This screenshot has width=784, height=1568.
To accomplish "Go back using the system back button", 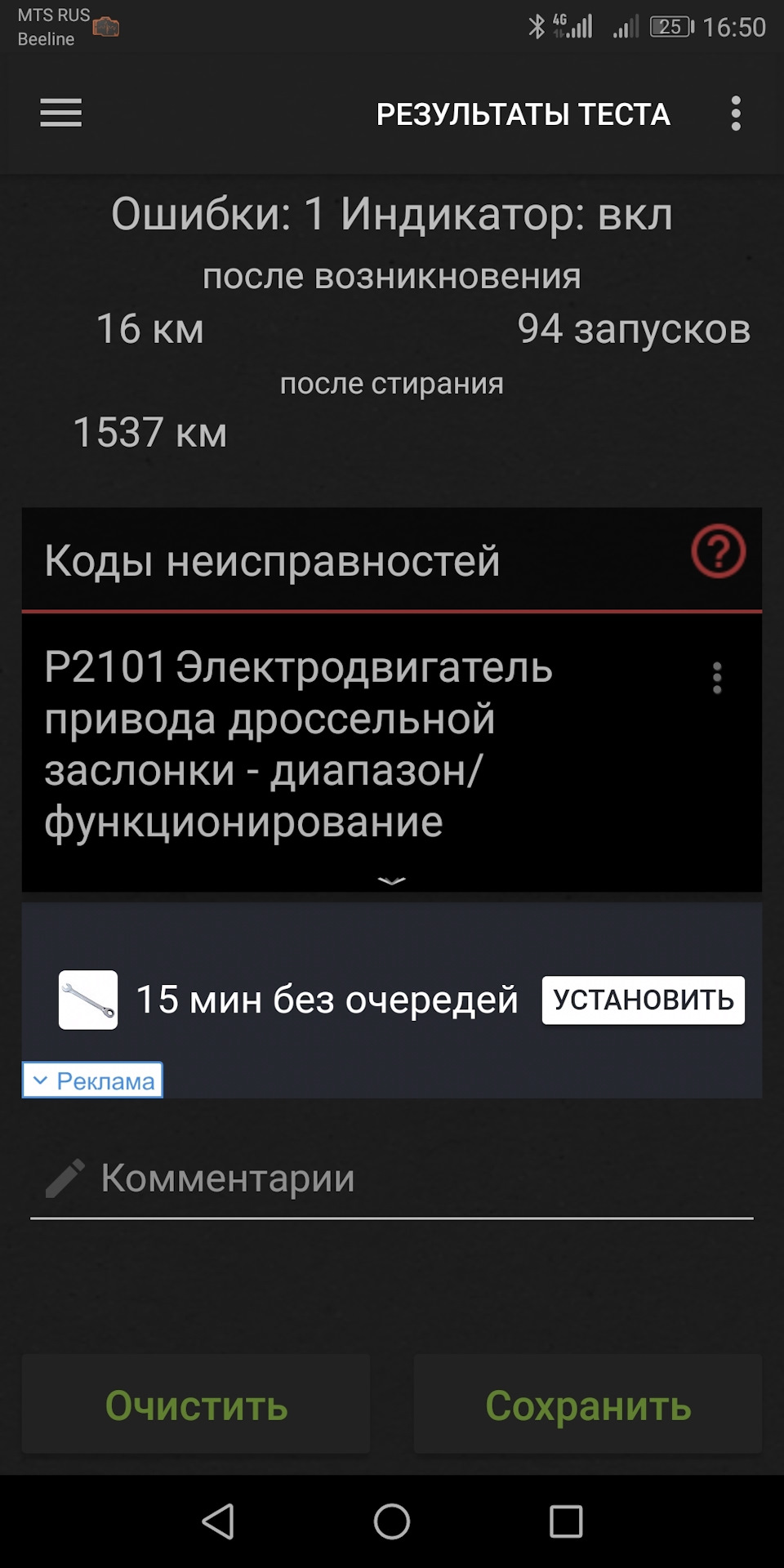I will [218, 1521].
